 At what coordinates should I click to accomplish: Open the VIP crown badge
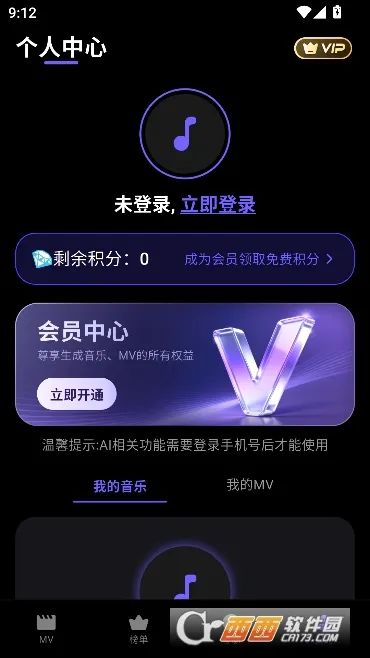click(x=323, y=48)
